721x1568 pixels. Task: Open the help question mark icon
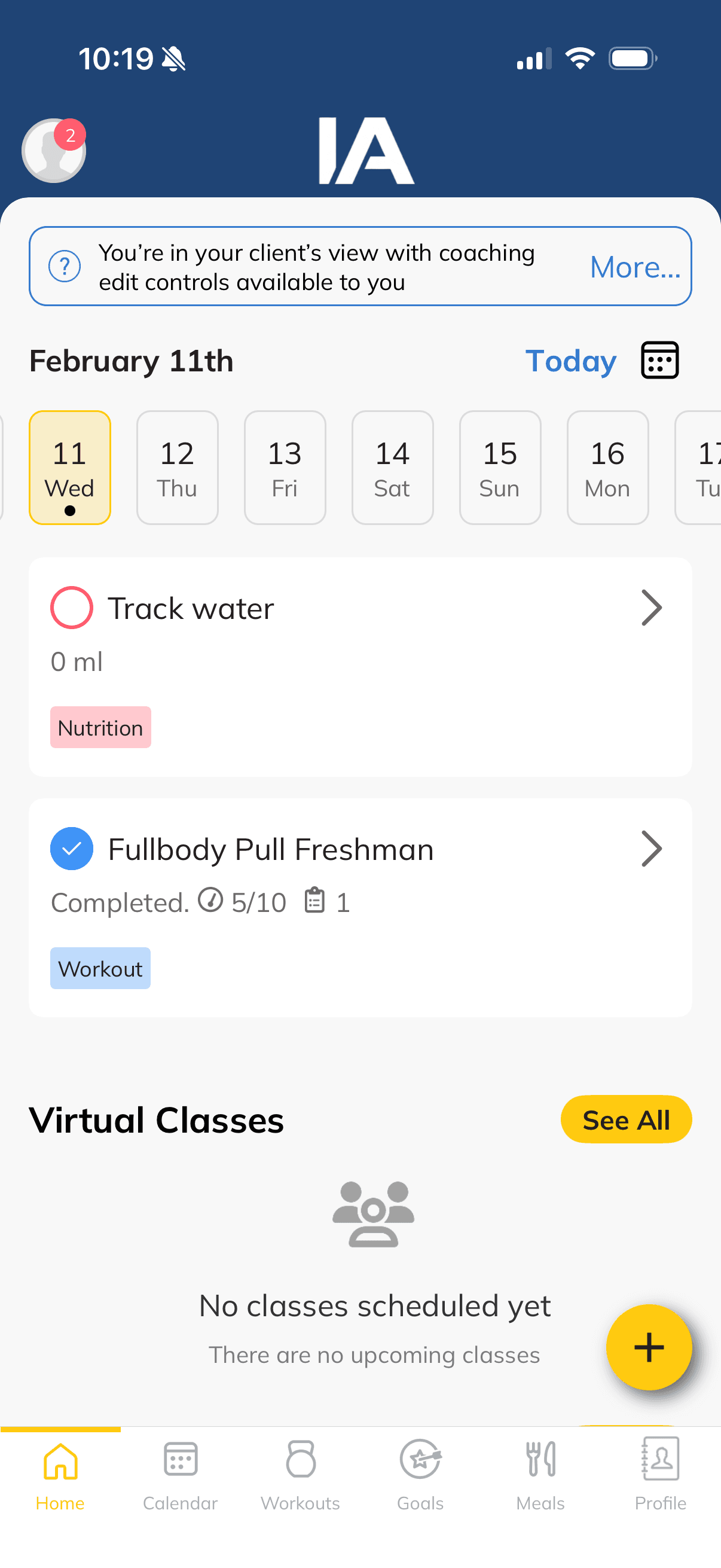pos(64,266)
